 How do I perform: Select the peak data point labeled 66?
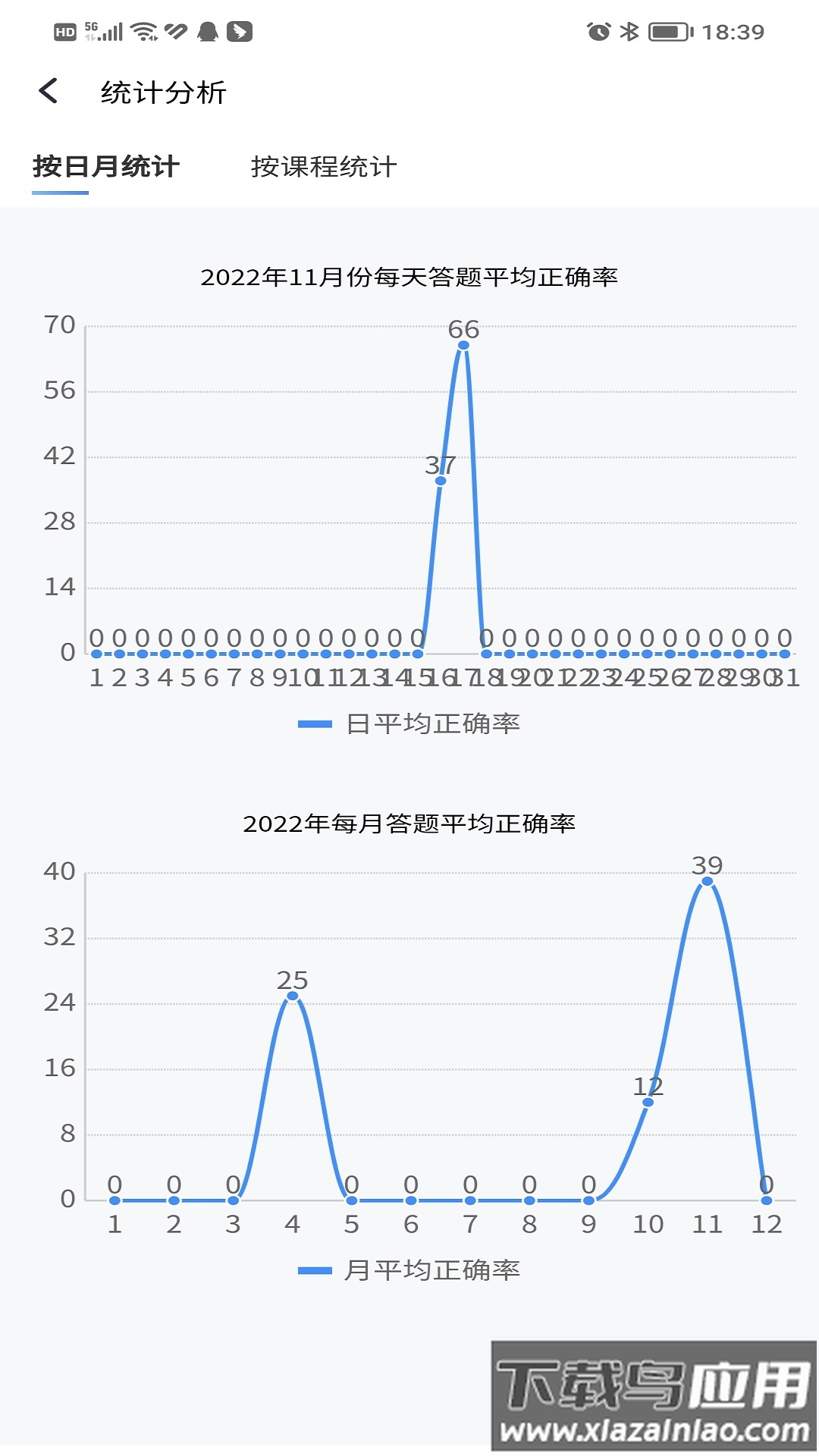(x=463, y=345)
